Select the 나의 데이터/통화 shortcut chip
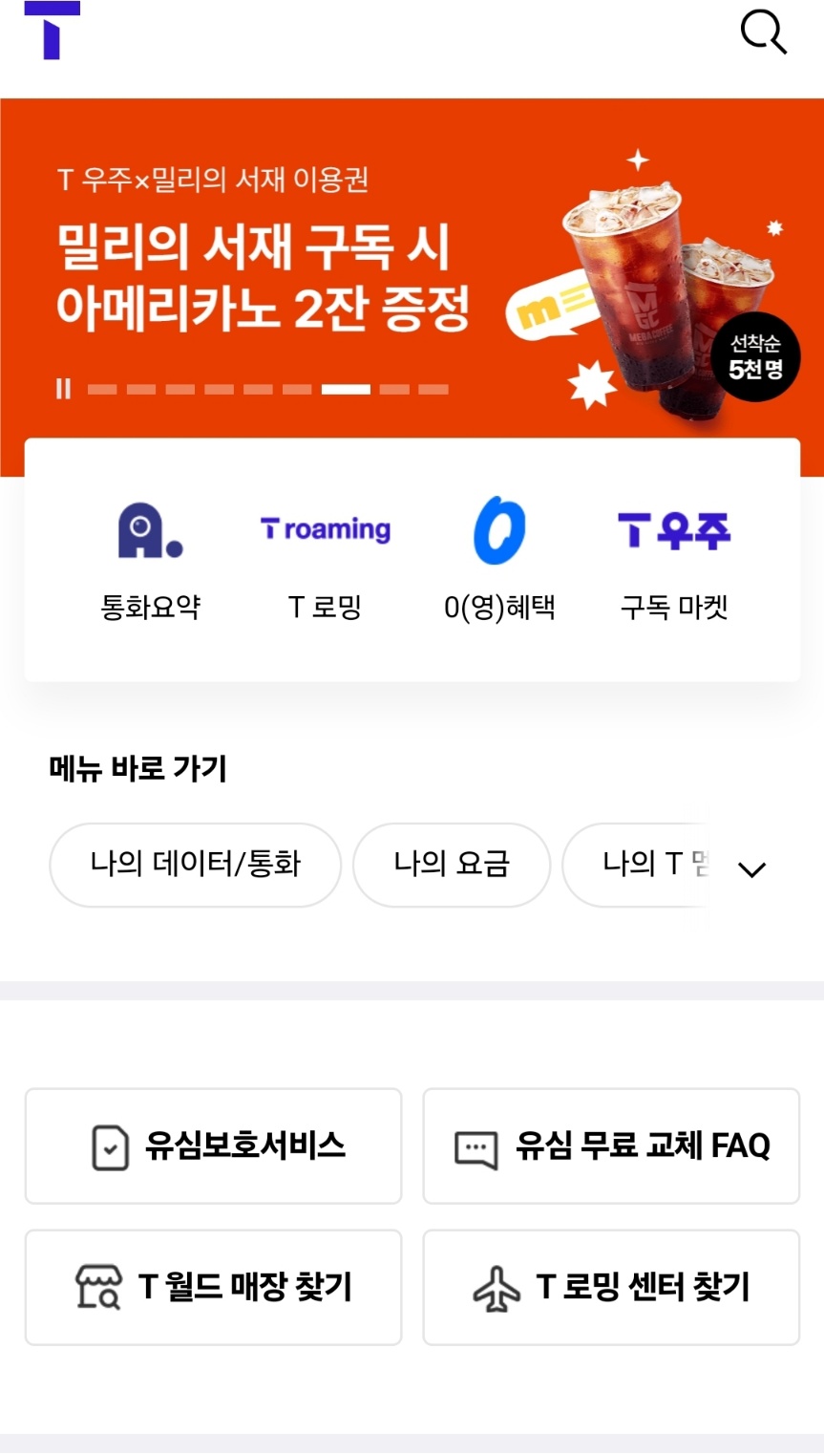The height and width of the screenshot is (1456, 824). click(x=195, y=865)
